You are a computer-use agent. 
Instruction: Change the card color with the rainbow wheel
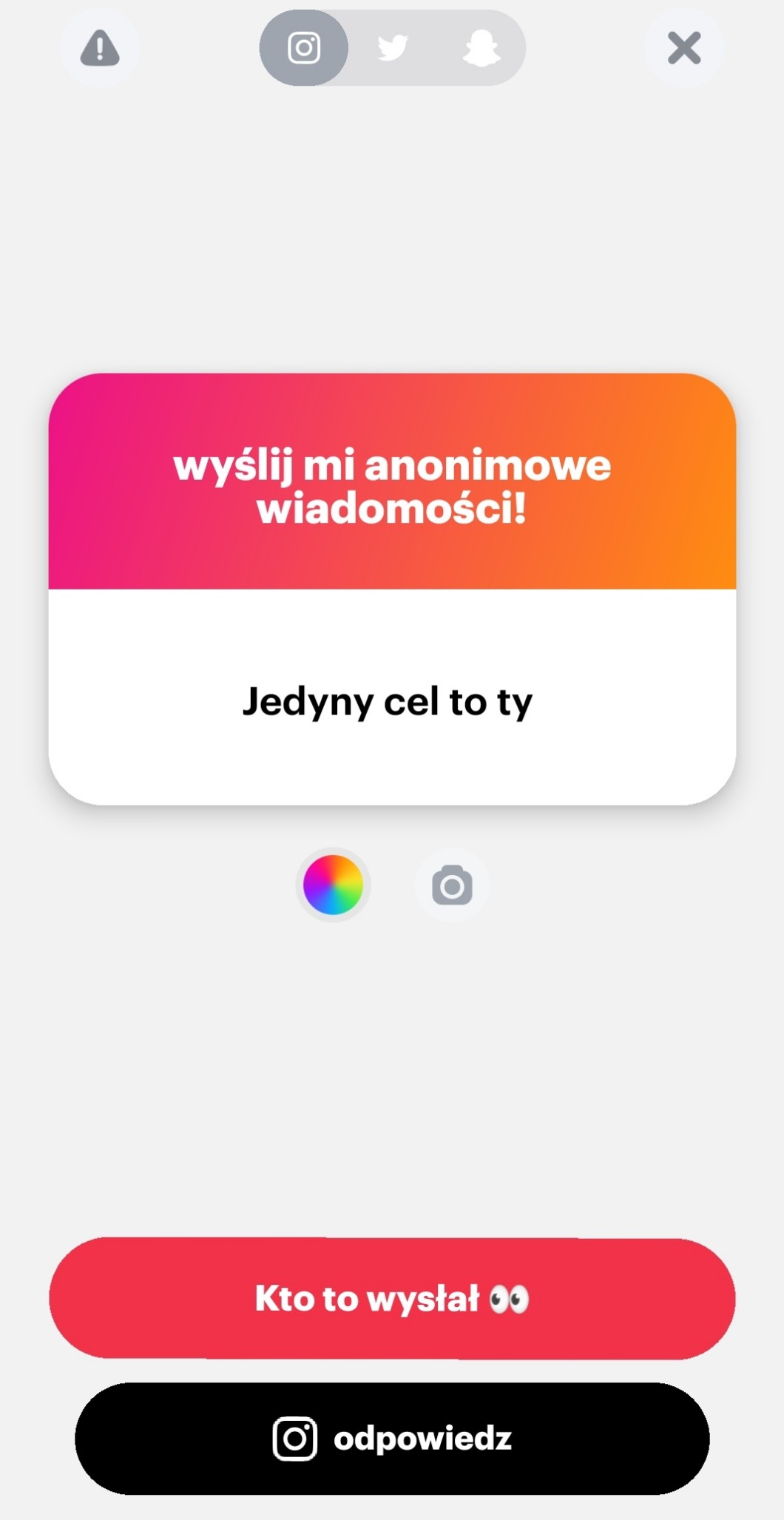tap(333, 885)
